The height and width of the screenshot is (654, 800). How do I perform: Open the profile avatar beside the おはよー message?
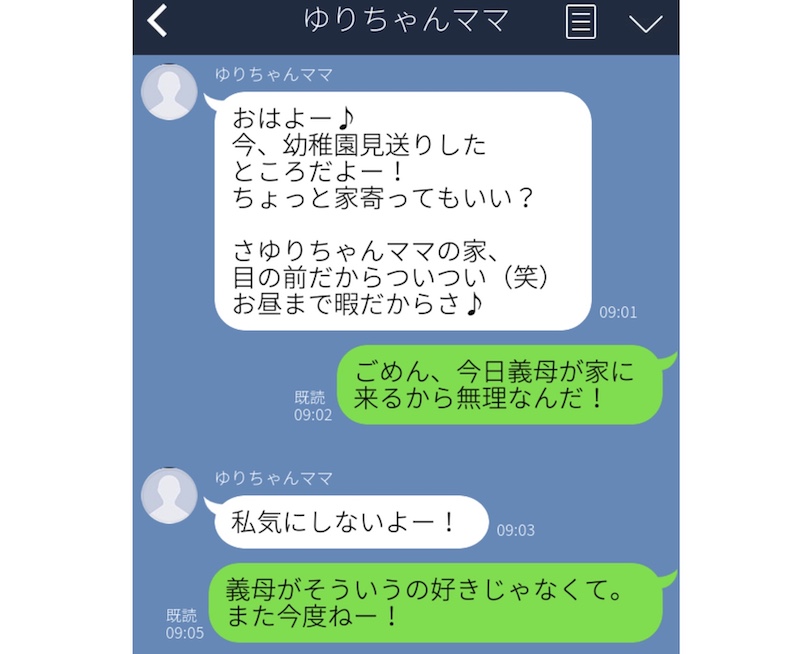[170, 93]
